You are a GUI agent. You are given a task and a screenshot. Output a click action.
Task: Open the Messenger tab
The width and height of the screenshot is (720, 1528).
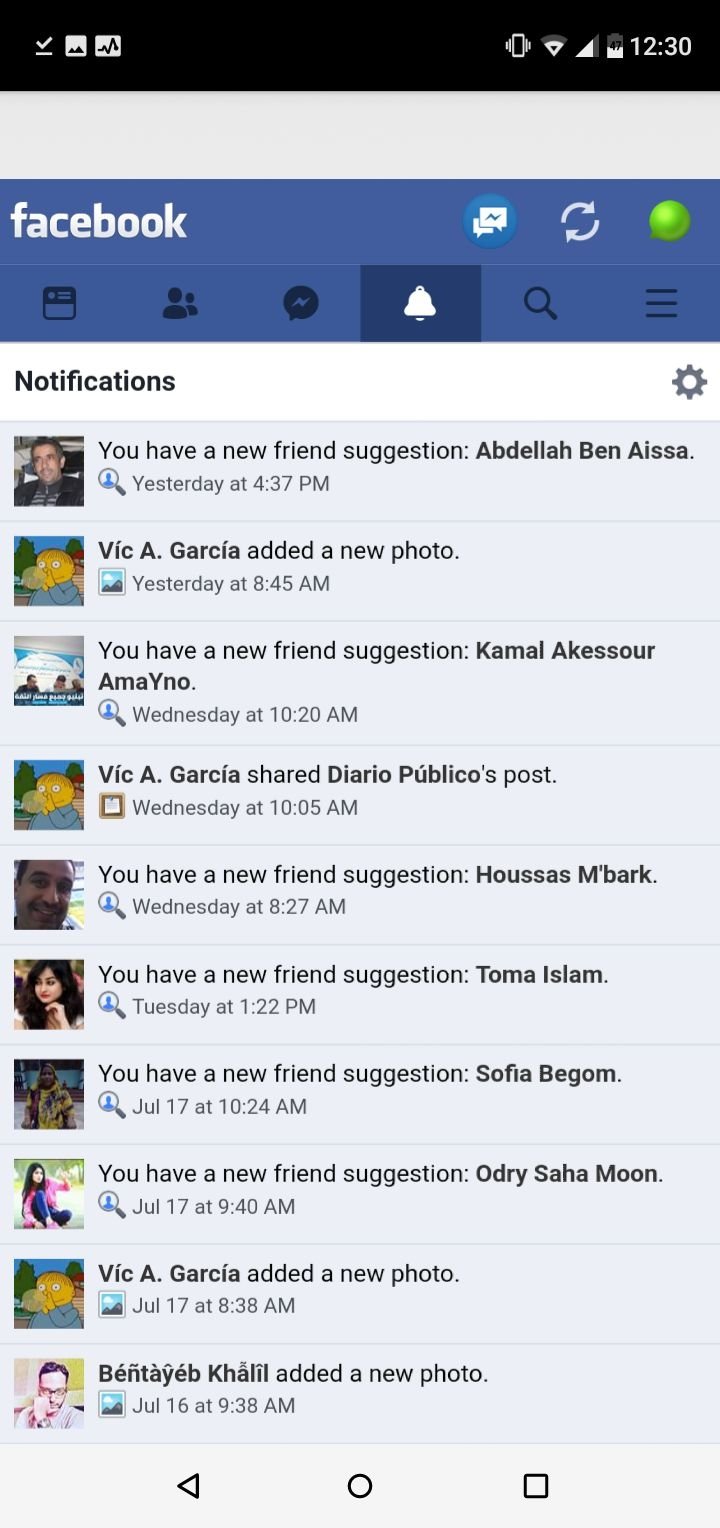click(300, 303)
